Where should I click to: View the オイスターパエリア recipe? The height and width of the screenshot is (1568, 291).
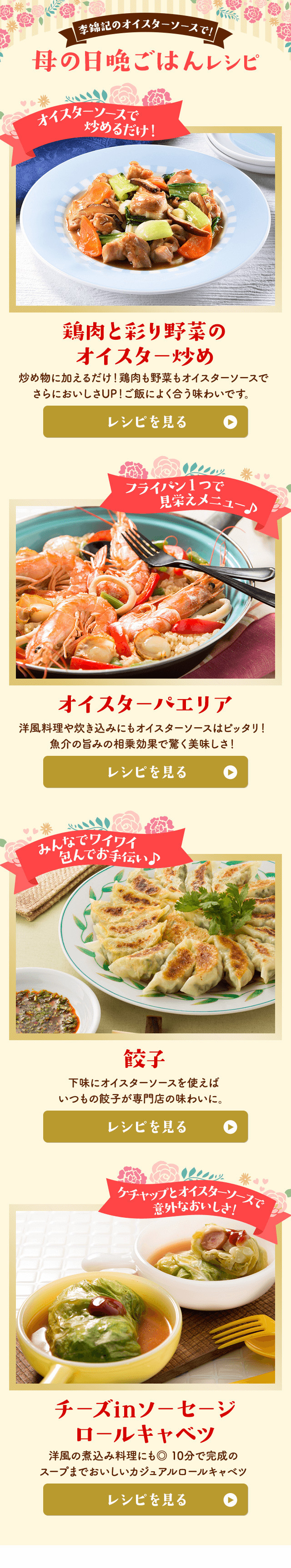(145, 771)
